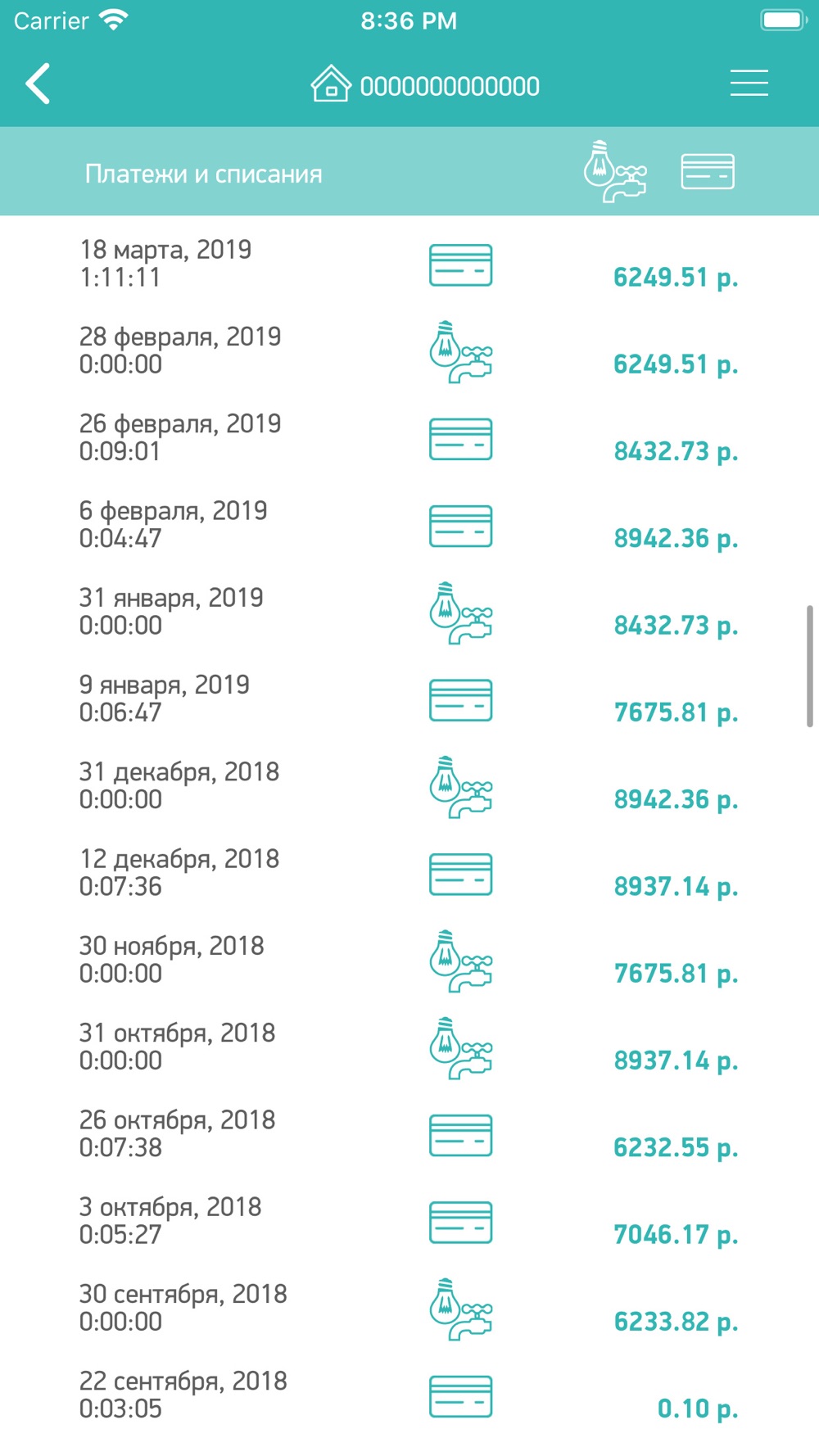
Task: Open the 31 декабря, 2018 charge entry
Action: pyautogui.click(x=409, y=785)
